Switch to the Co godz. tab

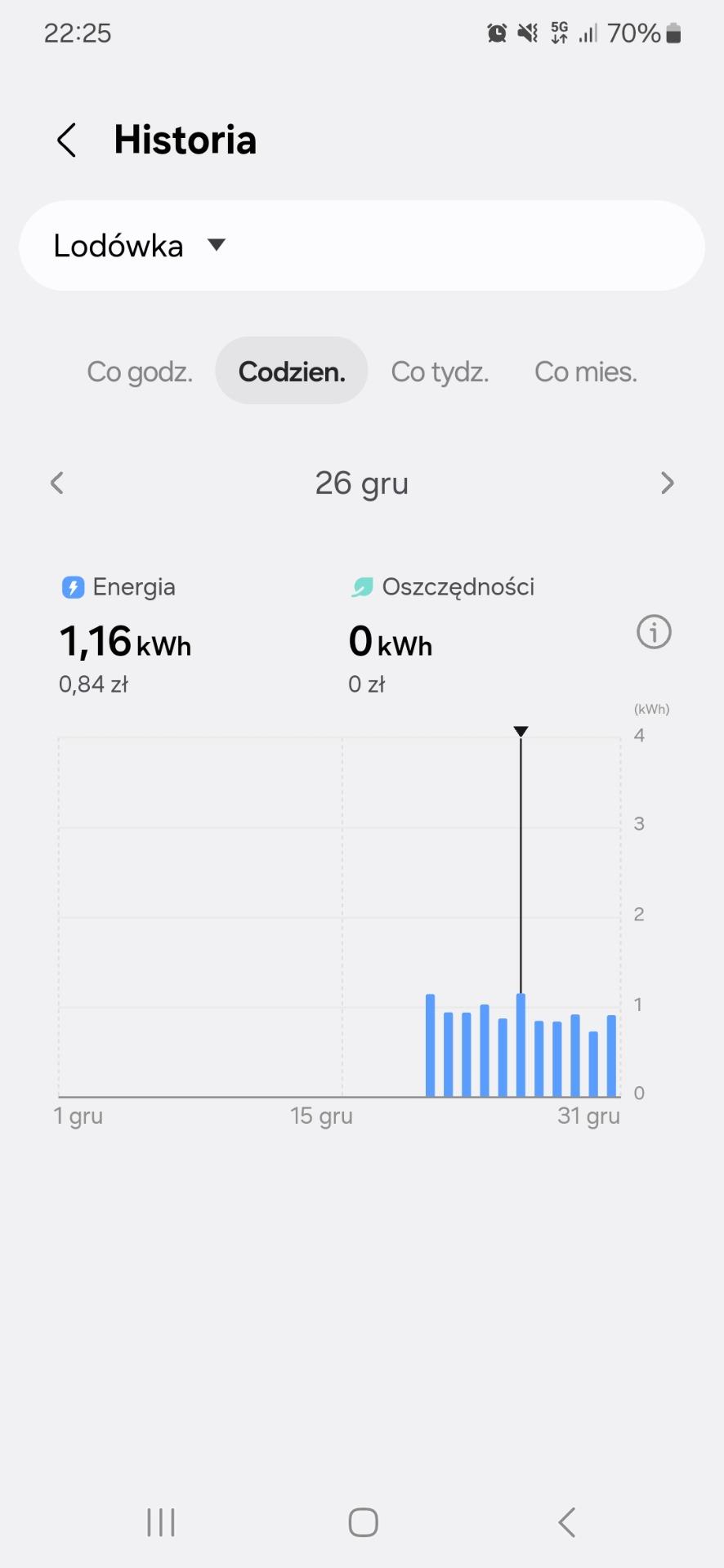pos(140,372)
